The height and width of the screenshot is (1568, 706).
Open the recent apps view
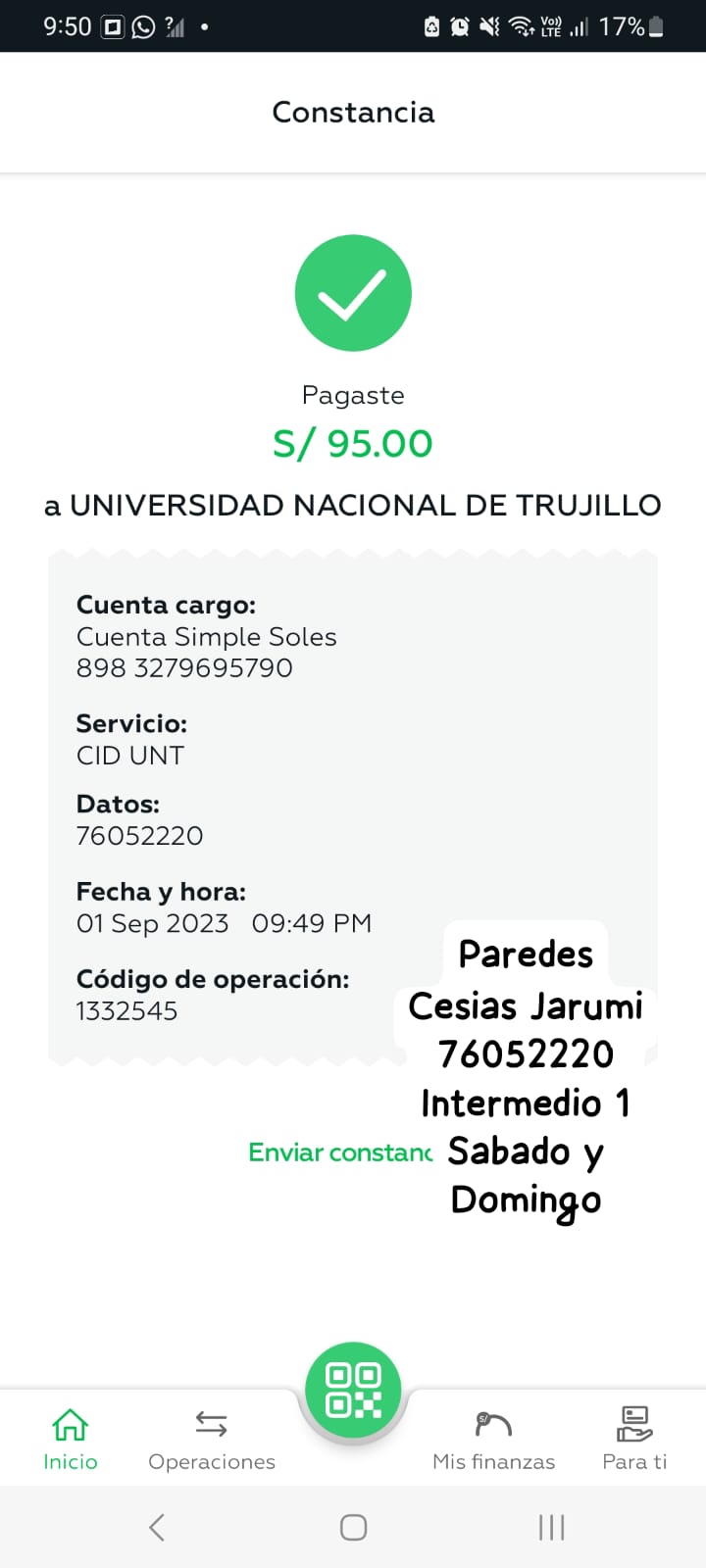(x=551, y=1527)
